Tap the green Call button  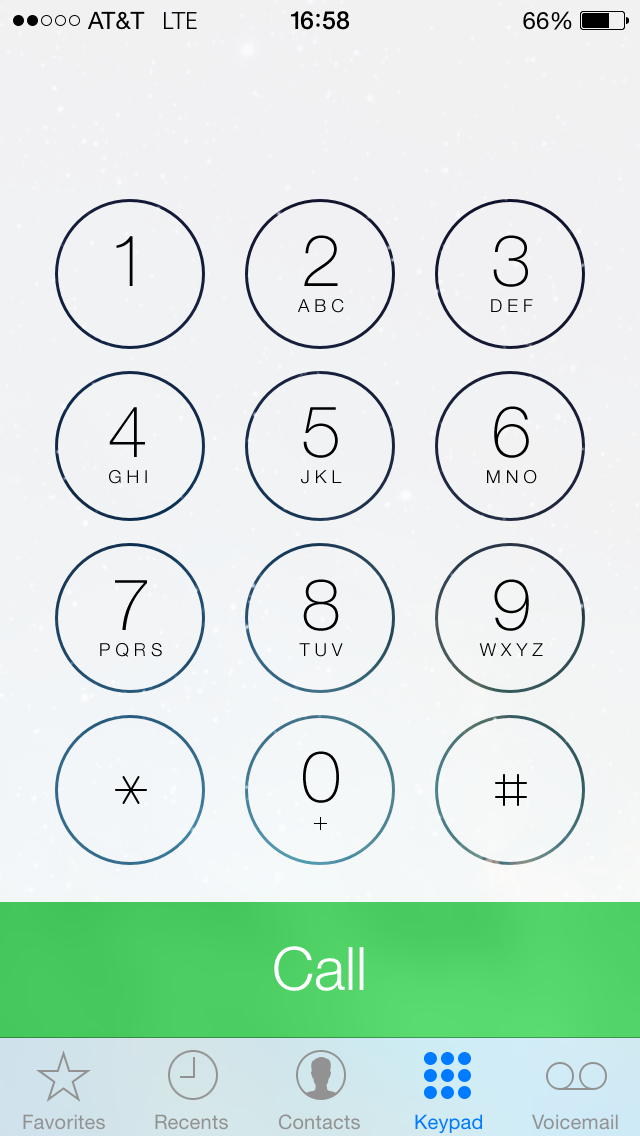pyautogui.click(x=320, y=969)
